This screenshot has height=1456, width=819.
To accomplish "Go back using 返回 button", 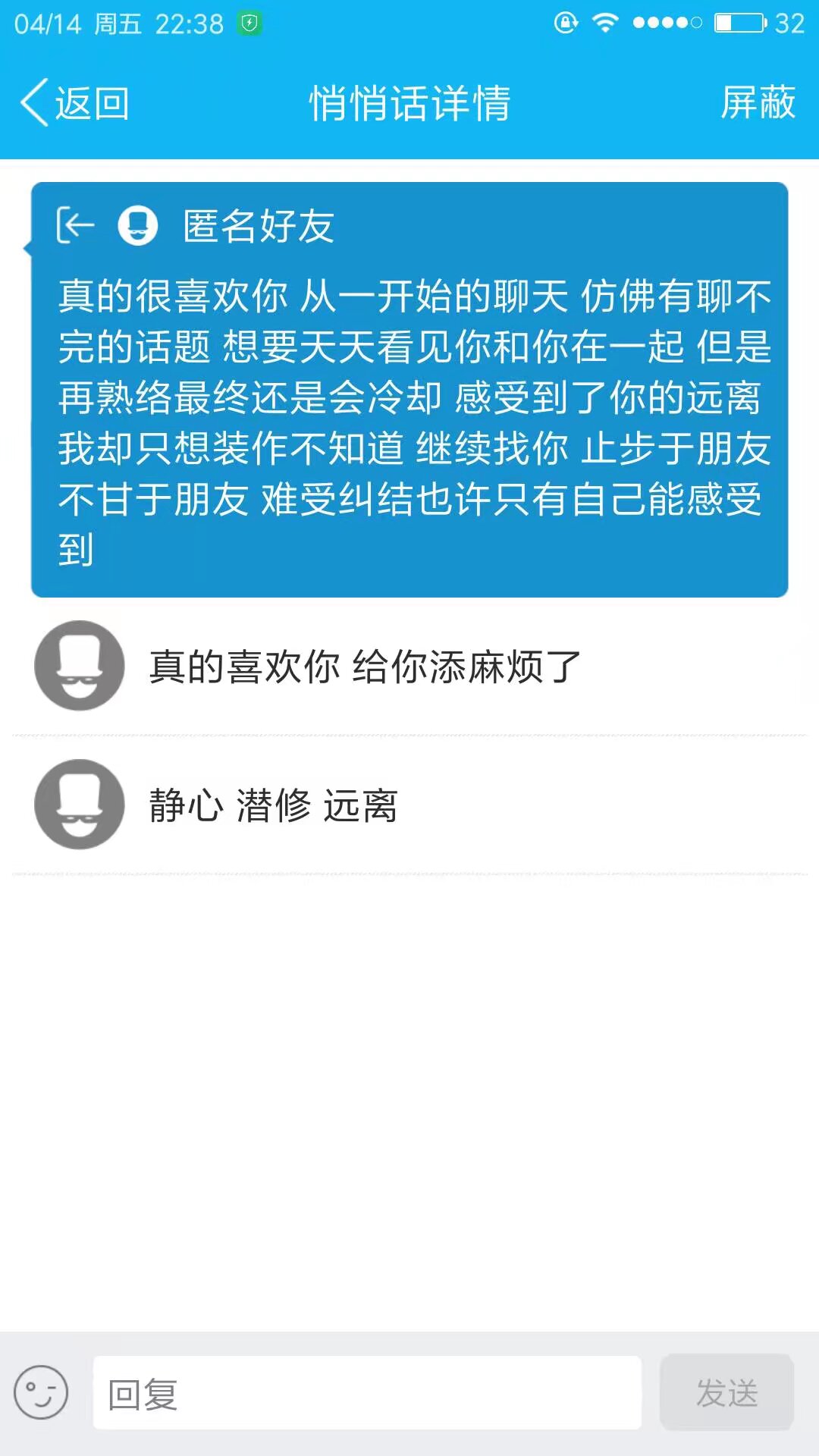I will (74, 103).
